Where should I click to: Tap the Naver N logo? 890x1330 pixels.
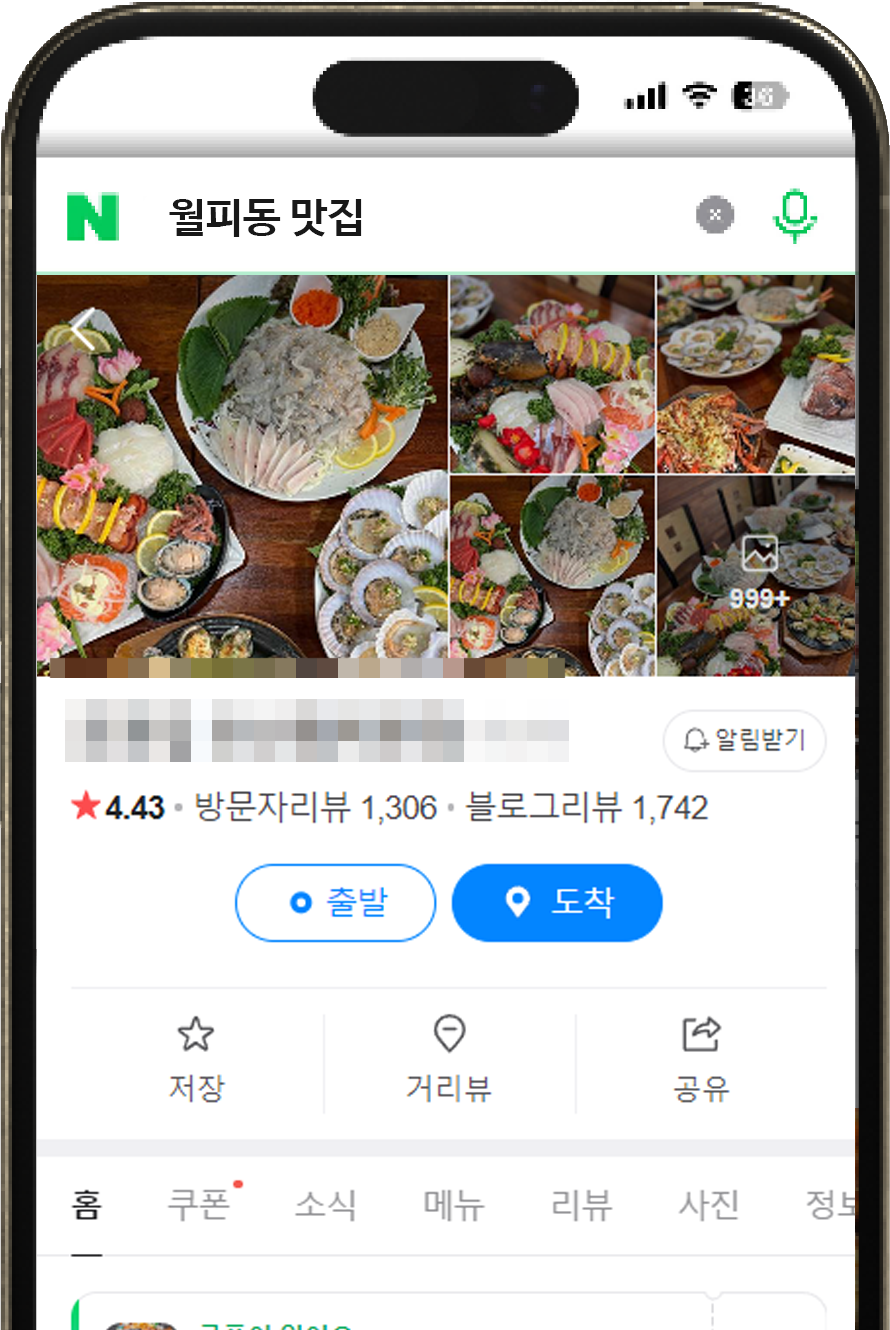[92, 217]
